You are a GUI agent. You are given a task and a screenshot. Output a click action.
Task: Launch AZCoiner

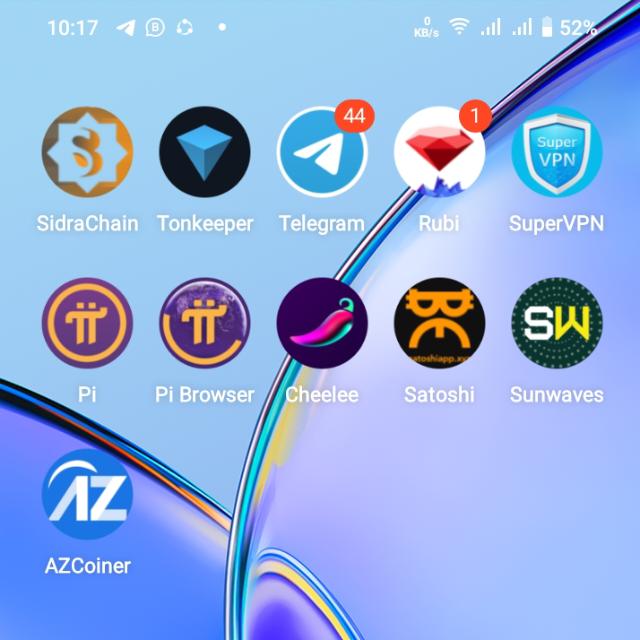tap(87, 495)
